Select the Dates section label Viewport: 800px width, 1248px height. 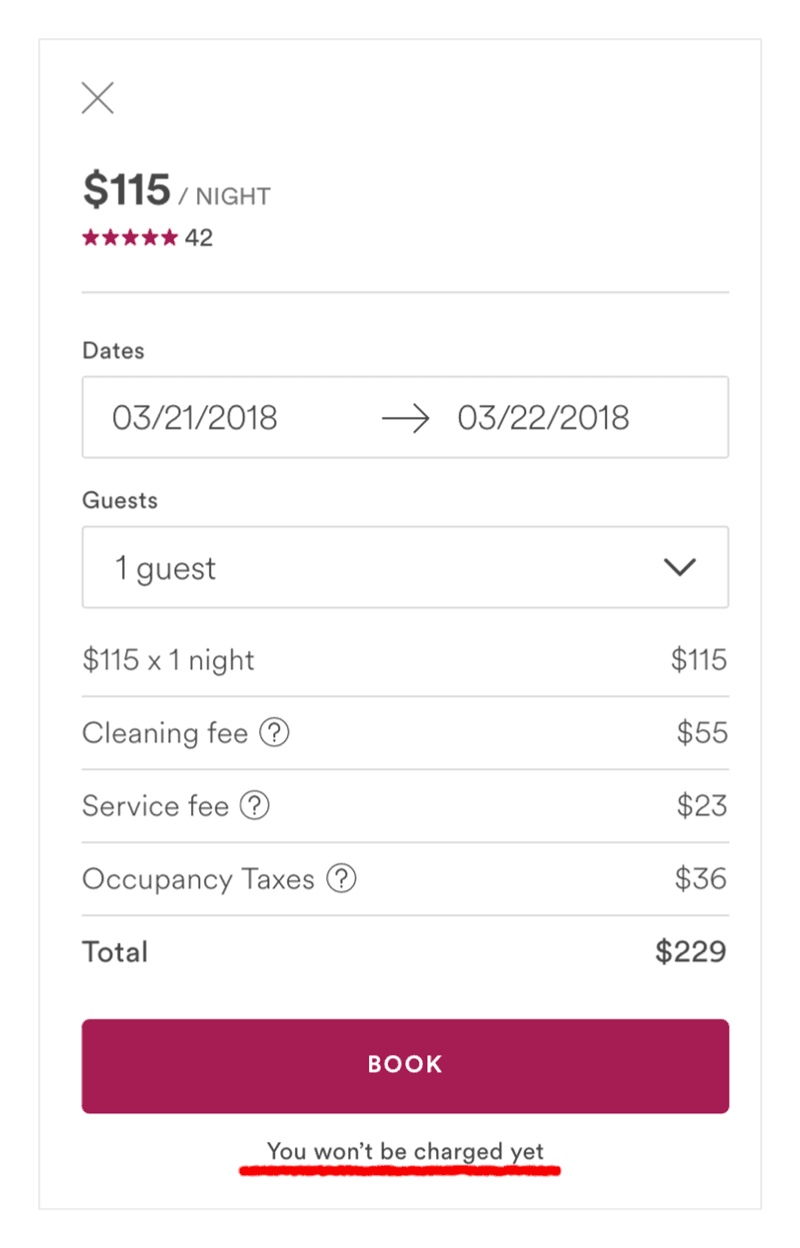[113, 350]
